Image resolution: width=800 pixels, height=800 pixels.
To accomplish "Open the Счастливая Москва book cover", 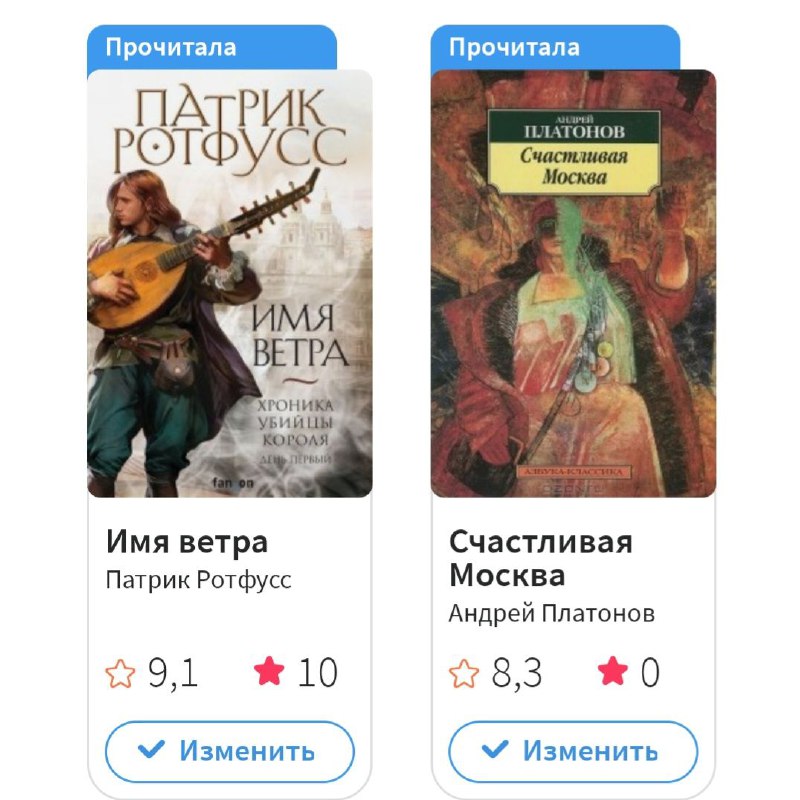I will [x=573, y=283].
